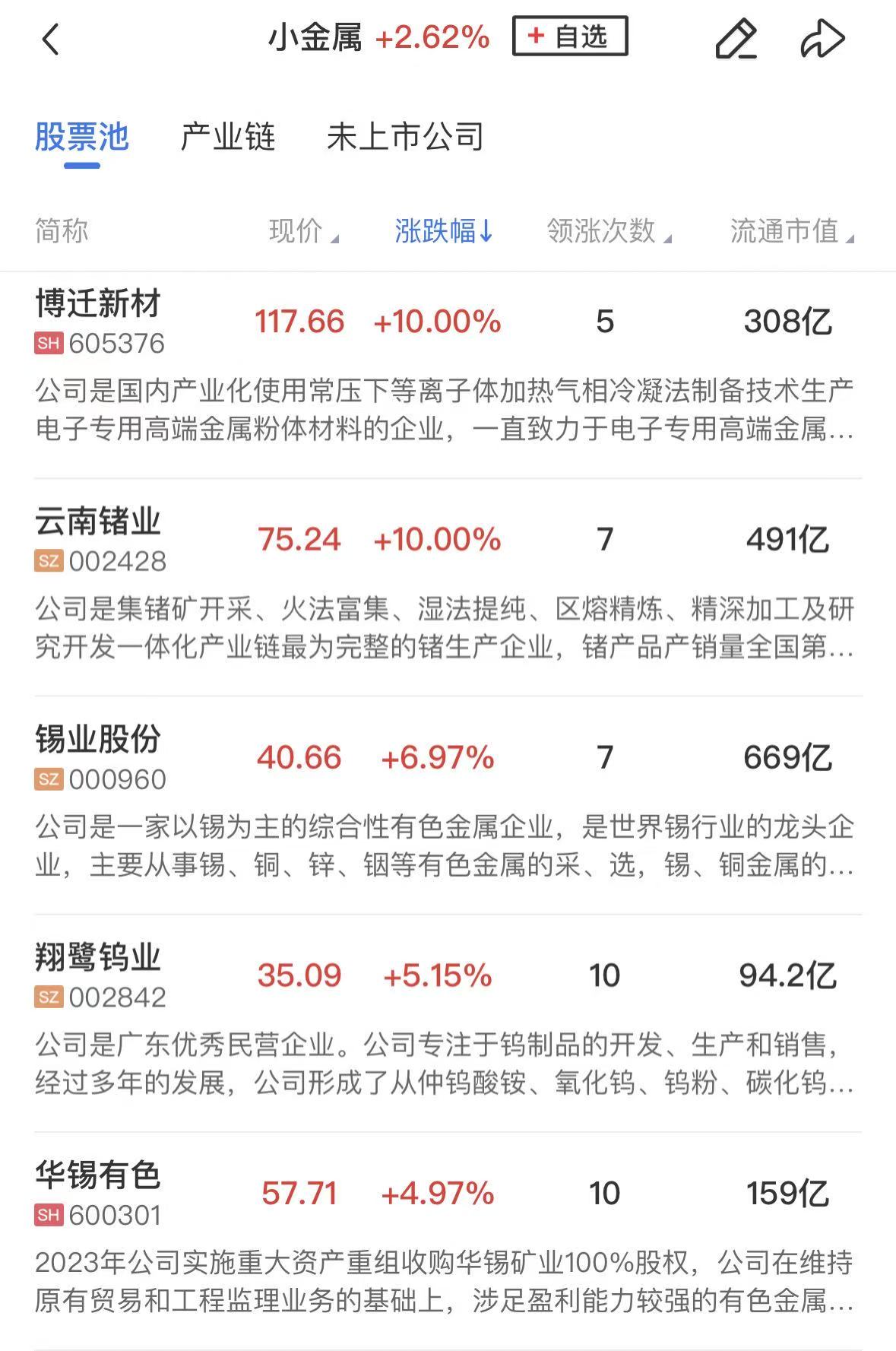Open 博迁新材 stock details
The image size is (896, 1351).
coord(99,304)
